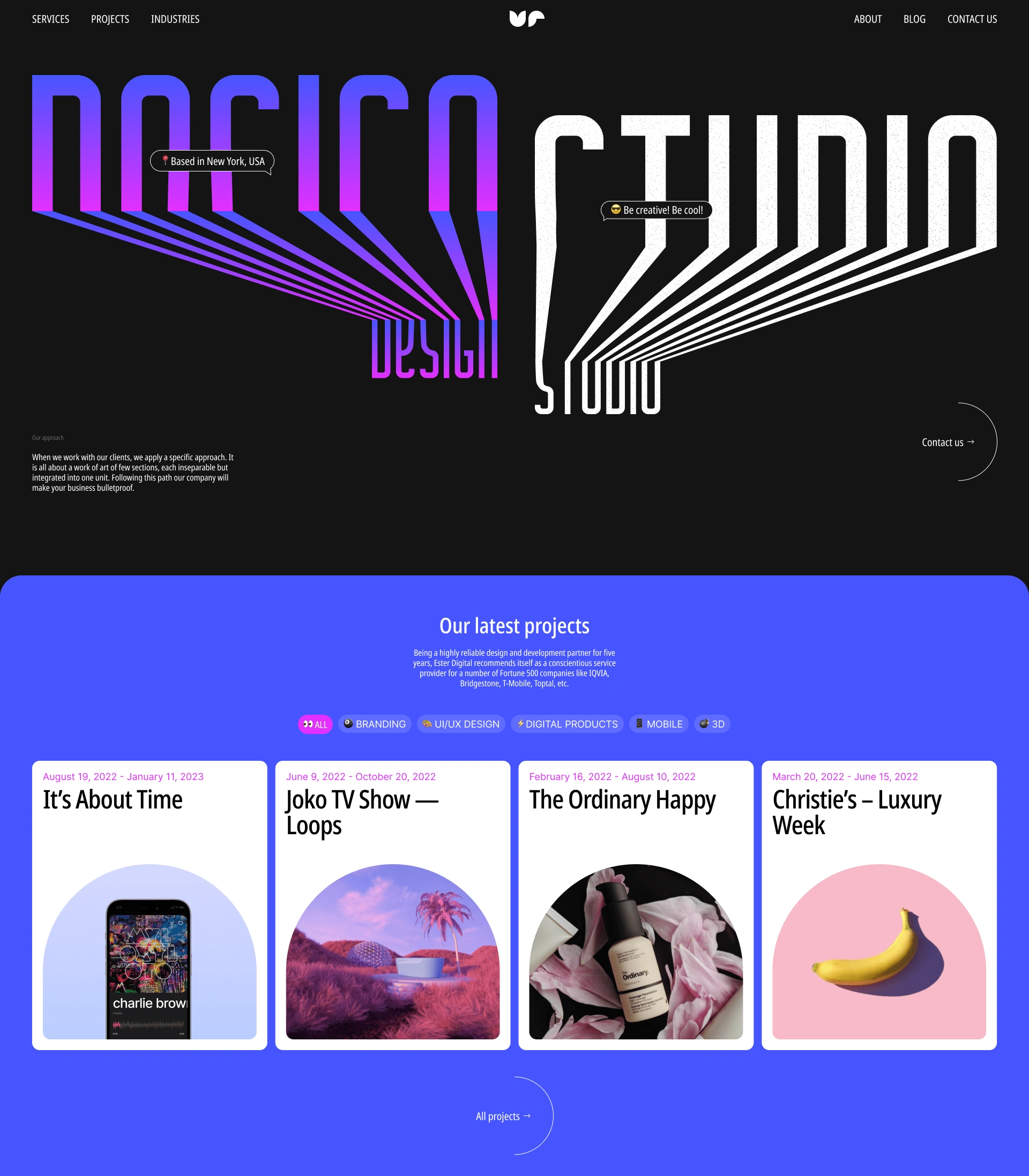1029x1176 pixels.
Task: Select the All filter chip
Action: (x=315, y=724)
